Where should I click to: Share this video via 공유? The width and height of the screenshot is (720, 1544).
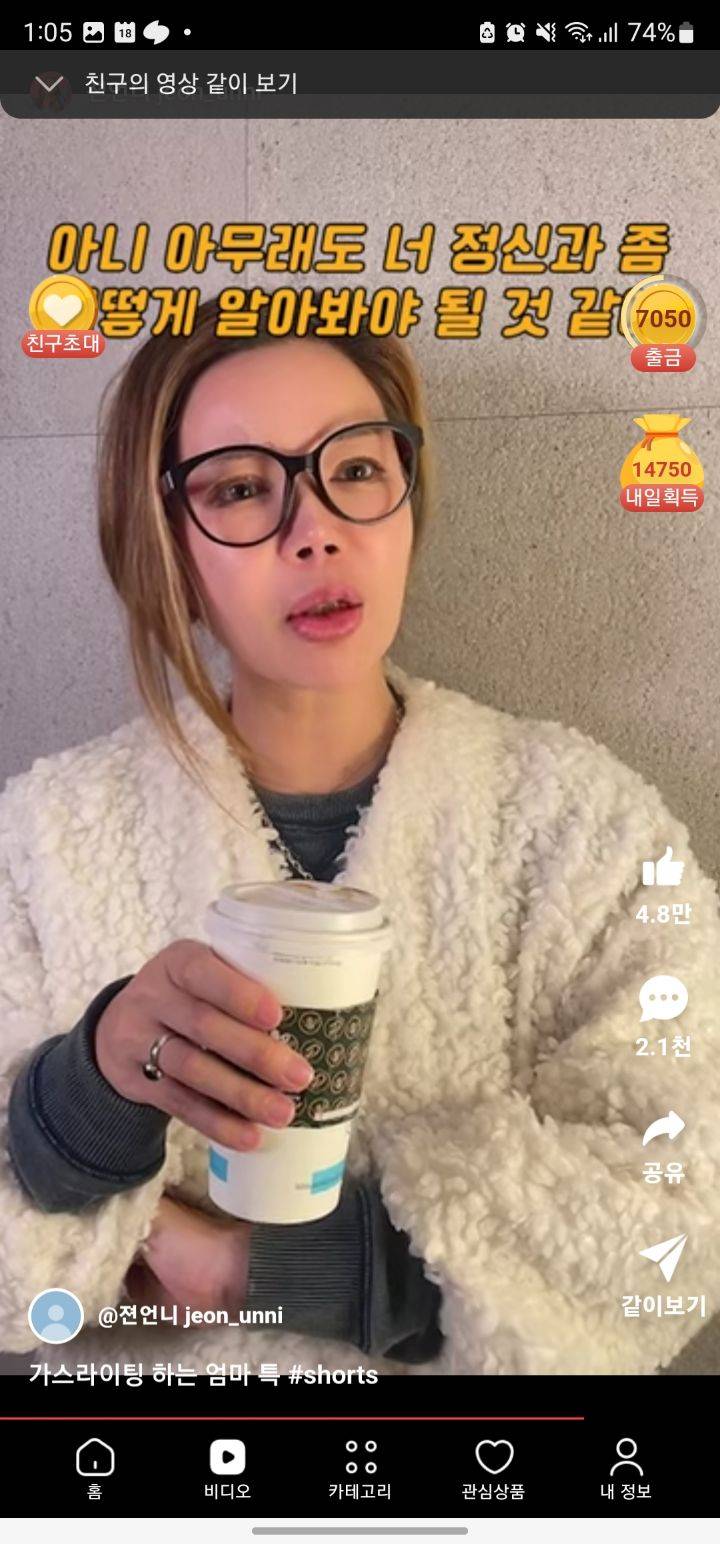663,1130
